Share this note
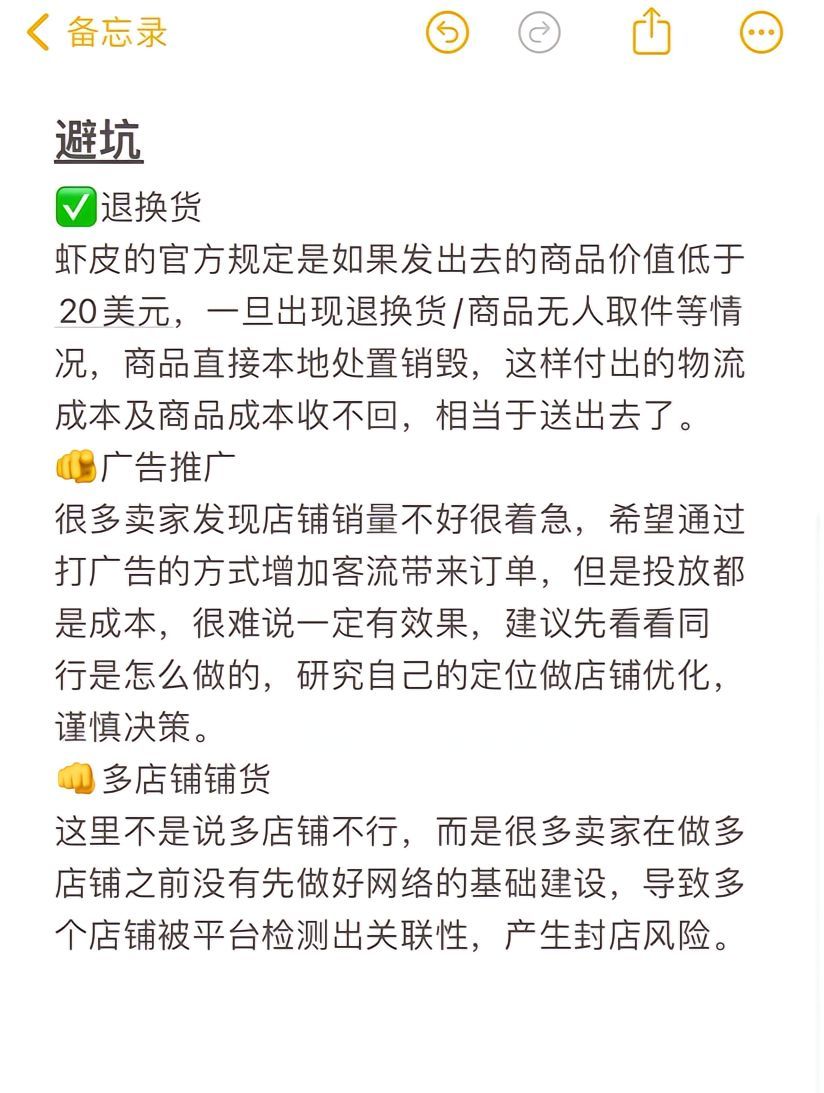 pos(651,31)
